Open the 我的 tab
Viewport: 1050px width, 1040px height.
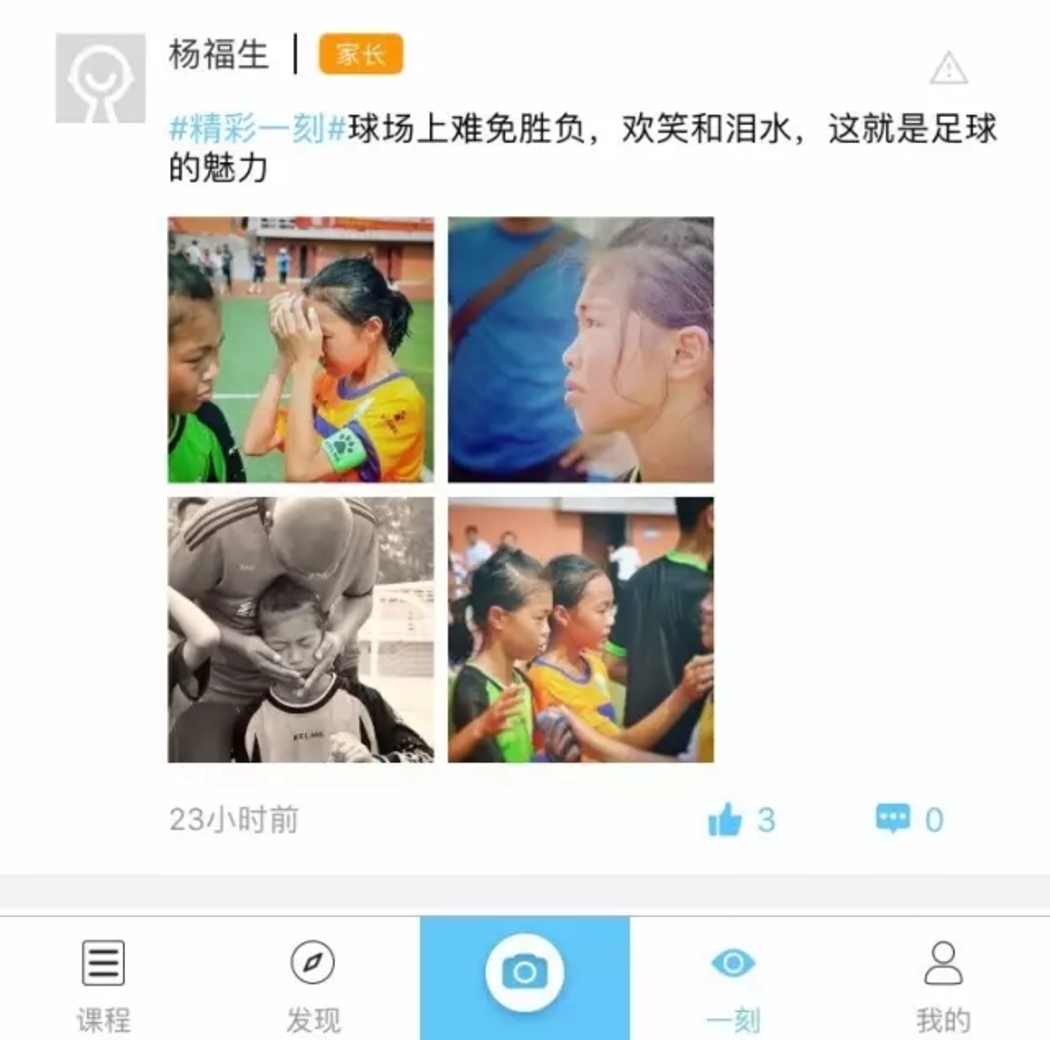[x=943, y=985]
